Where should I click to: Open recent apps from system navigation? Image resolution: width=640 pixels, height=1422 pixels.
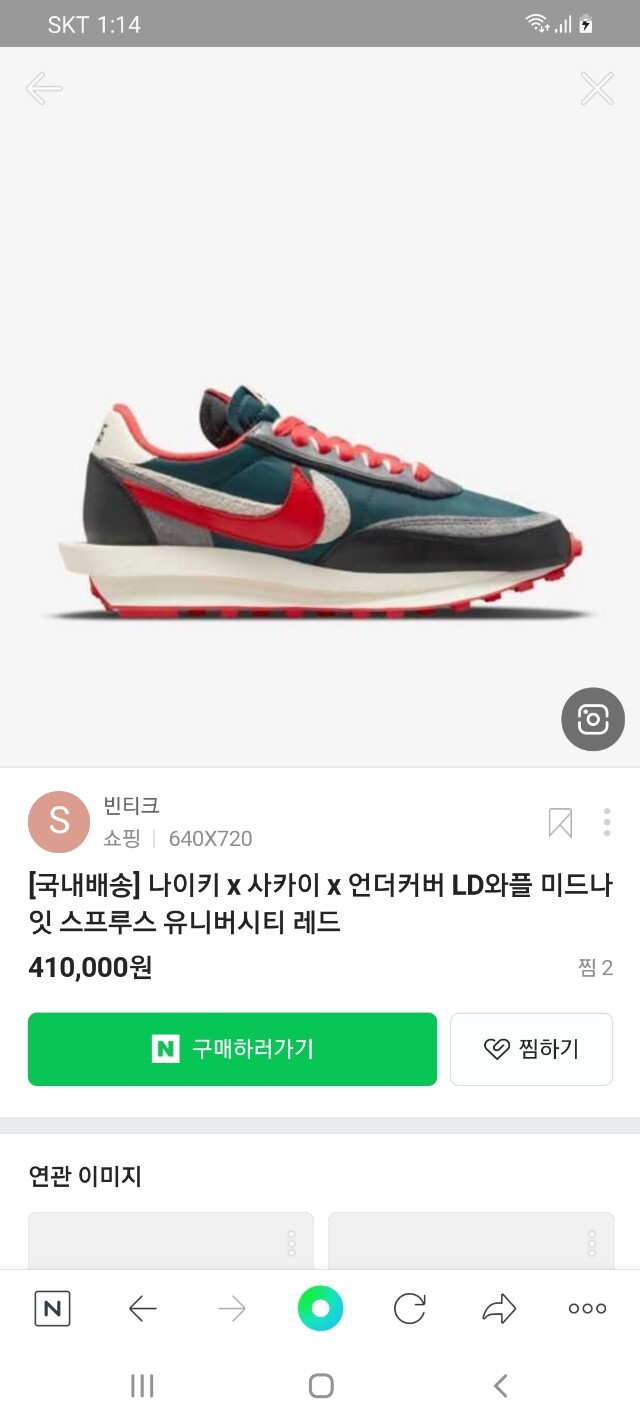pyautogui.click(x=142, y=1385)
